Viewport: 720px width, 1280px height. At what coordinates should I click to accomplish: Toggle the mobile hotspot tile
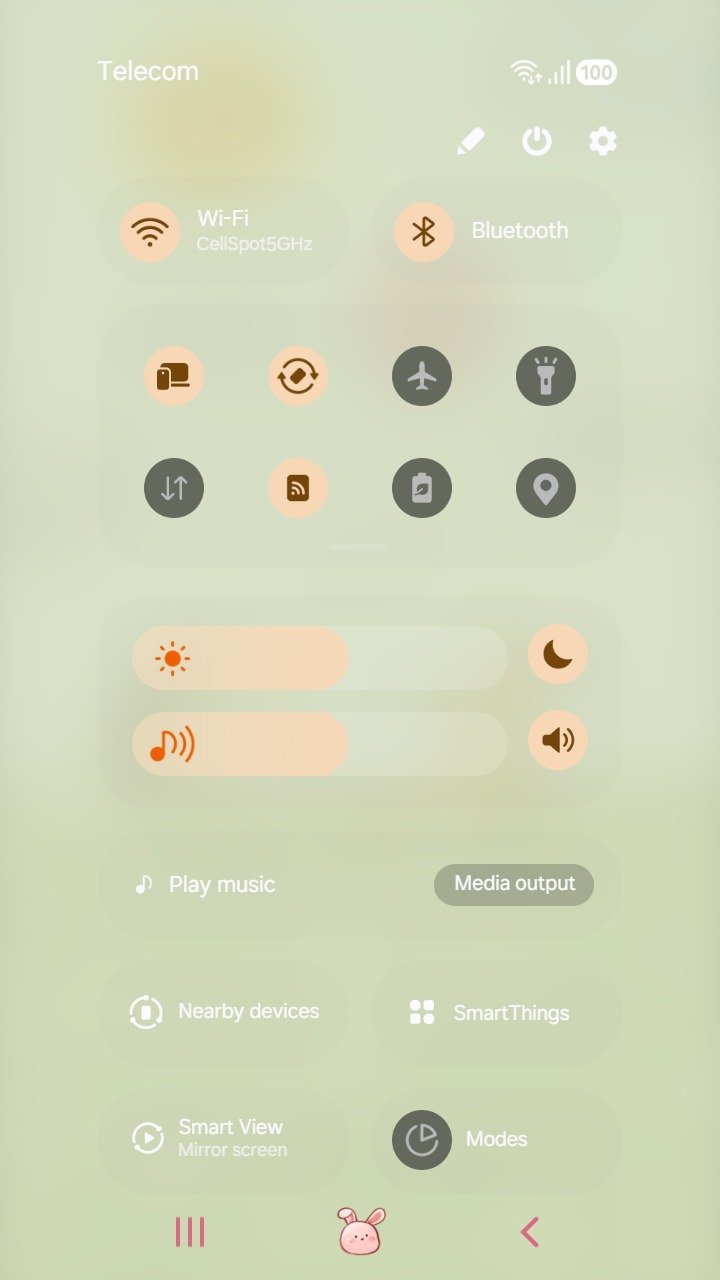coord(298,488)
